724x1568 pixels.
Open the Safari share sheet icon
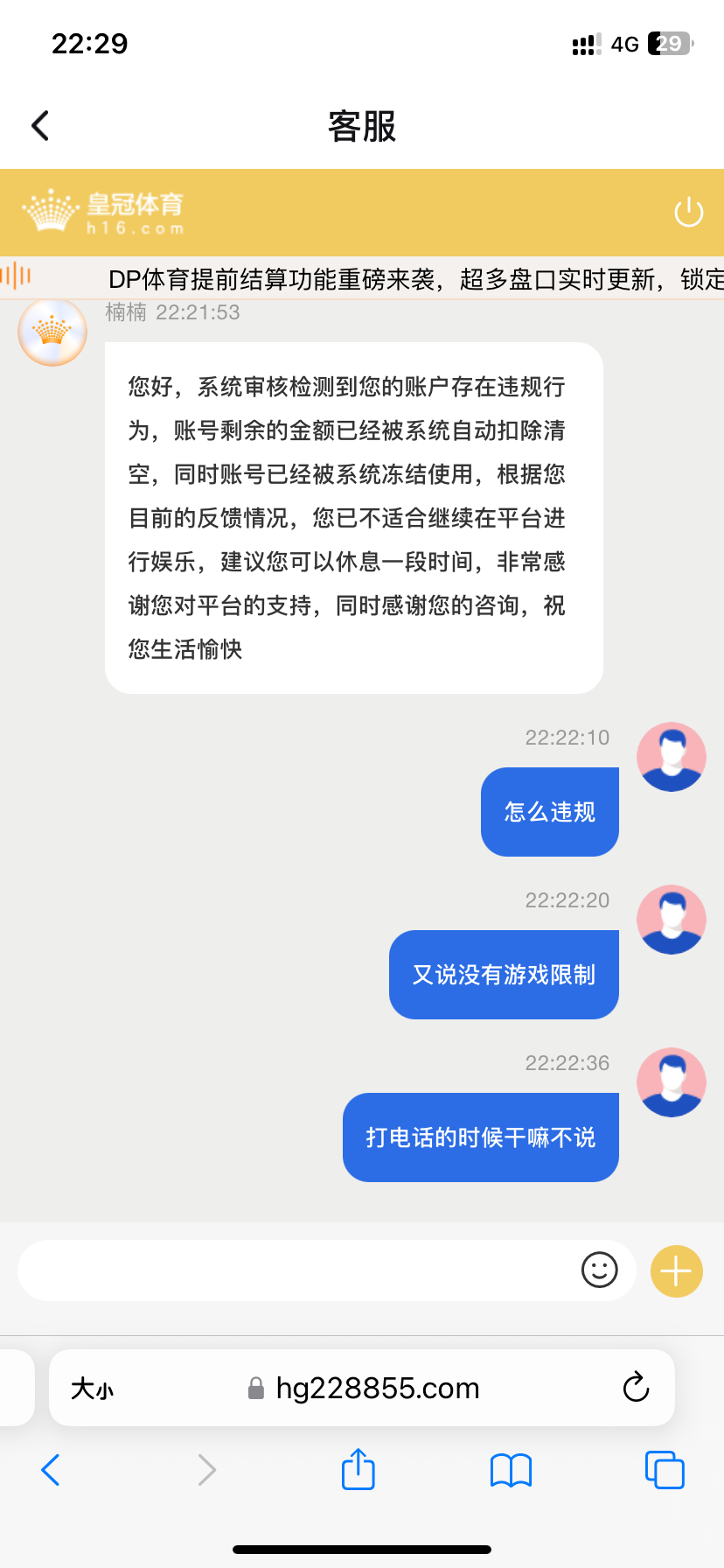coord(357,1469)
